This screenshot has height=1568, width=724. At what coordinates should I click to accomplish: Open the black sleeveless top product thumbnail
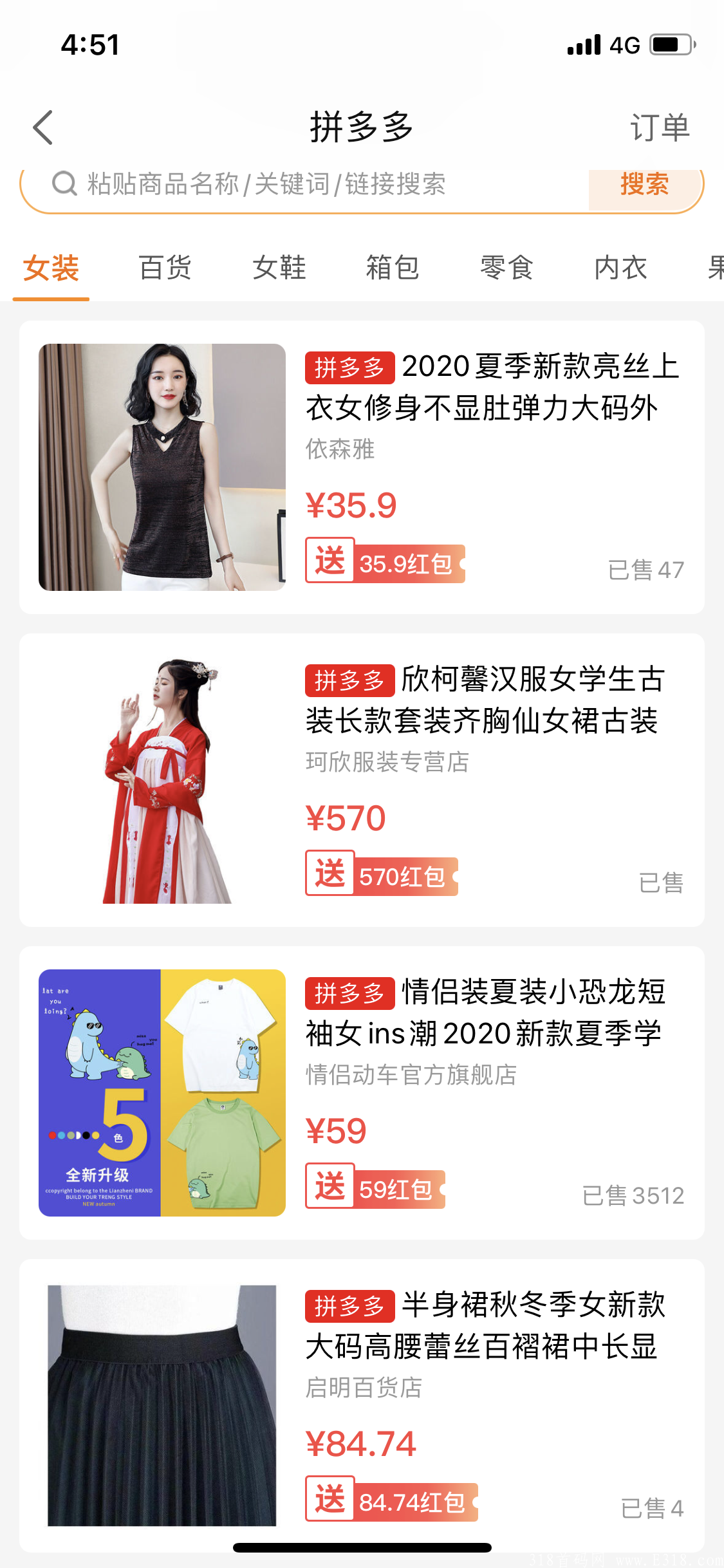point(161,468)
